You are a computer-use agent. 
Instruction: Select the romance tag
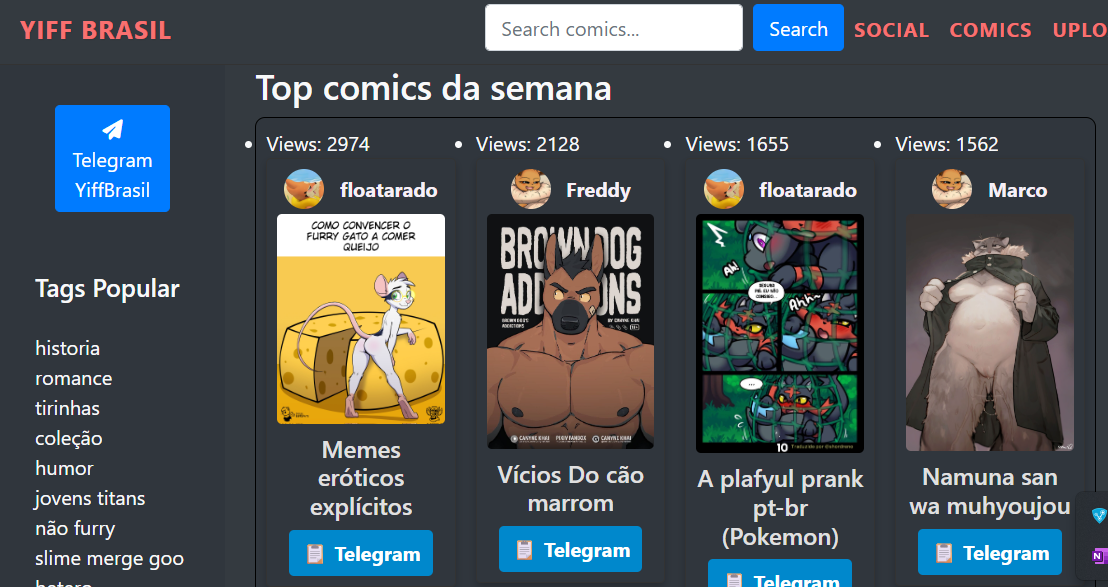pos(73,378)
